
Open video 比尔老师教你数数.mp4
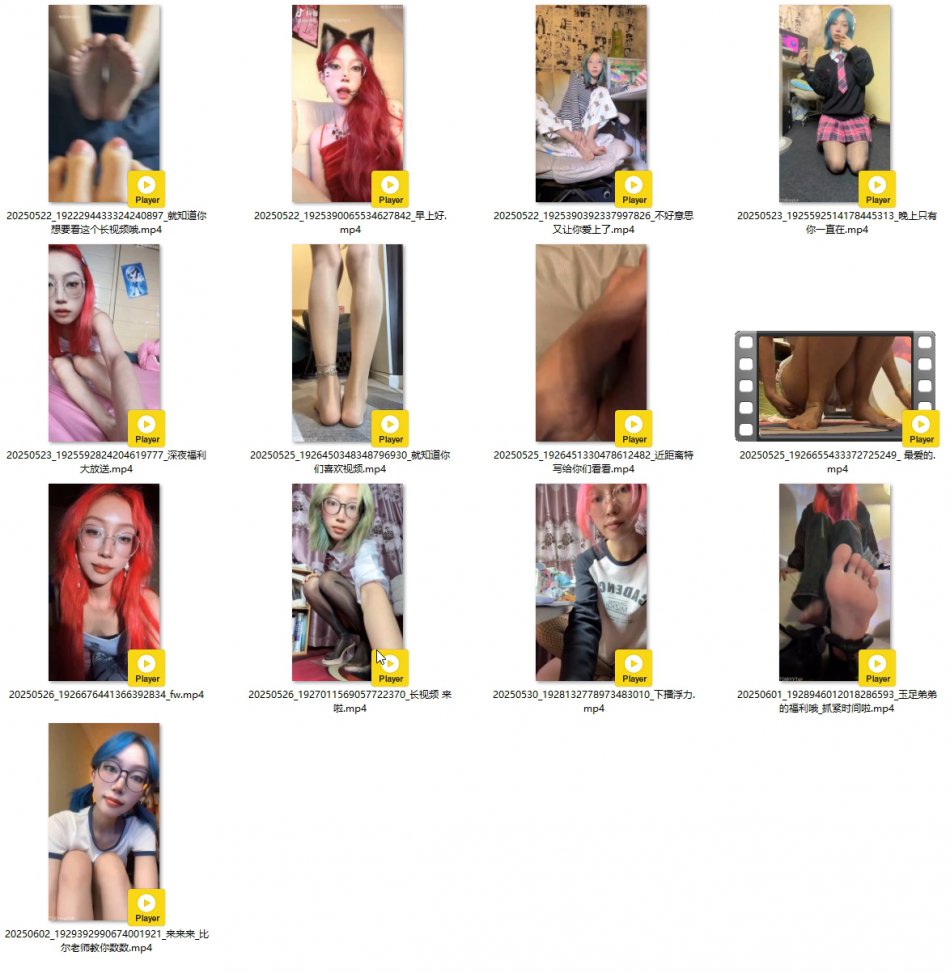click(x=104, y=821)
